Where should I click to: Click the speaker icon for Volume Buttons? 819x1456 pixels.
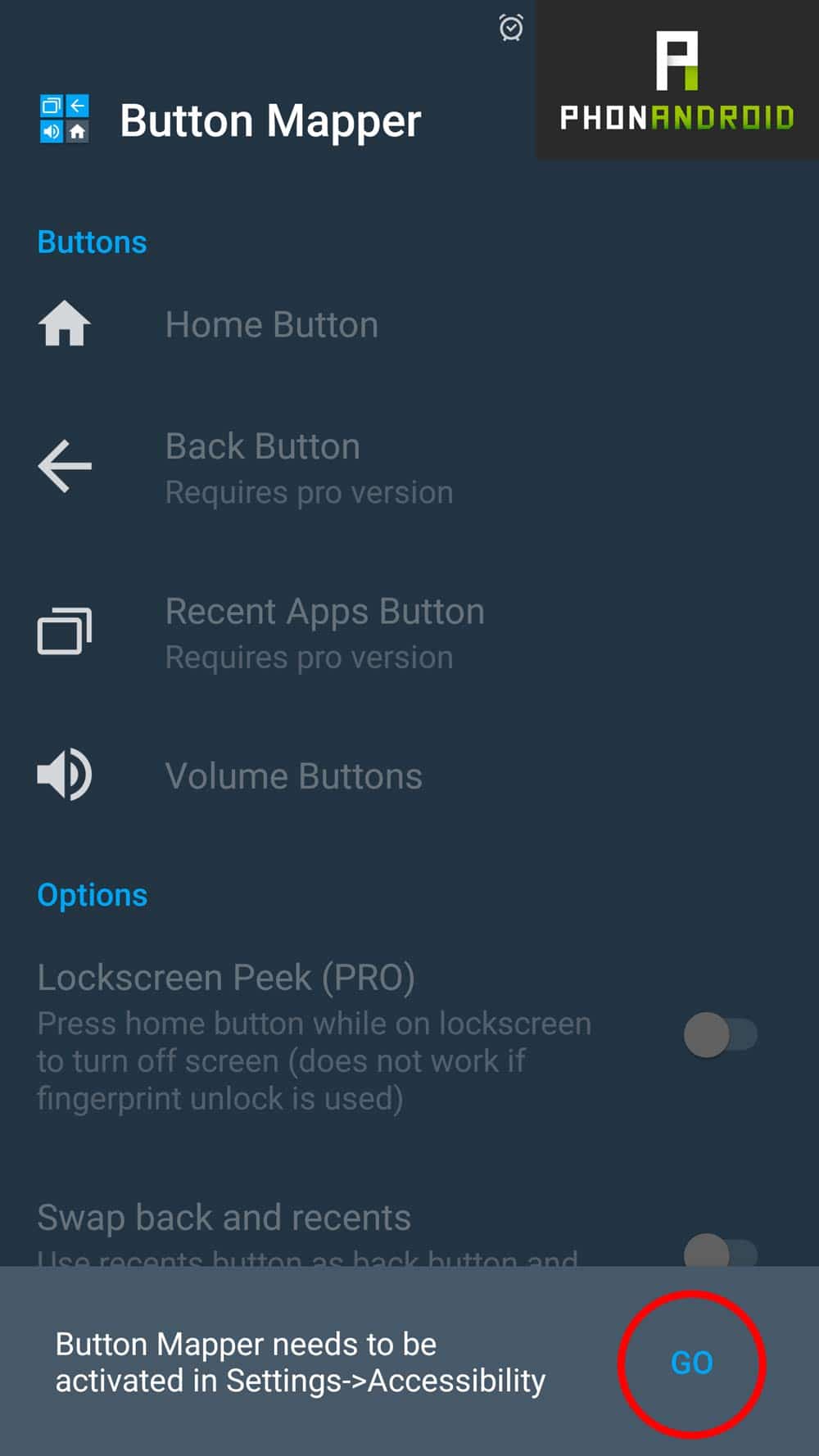point(65,775)
